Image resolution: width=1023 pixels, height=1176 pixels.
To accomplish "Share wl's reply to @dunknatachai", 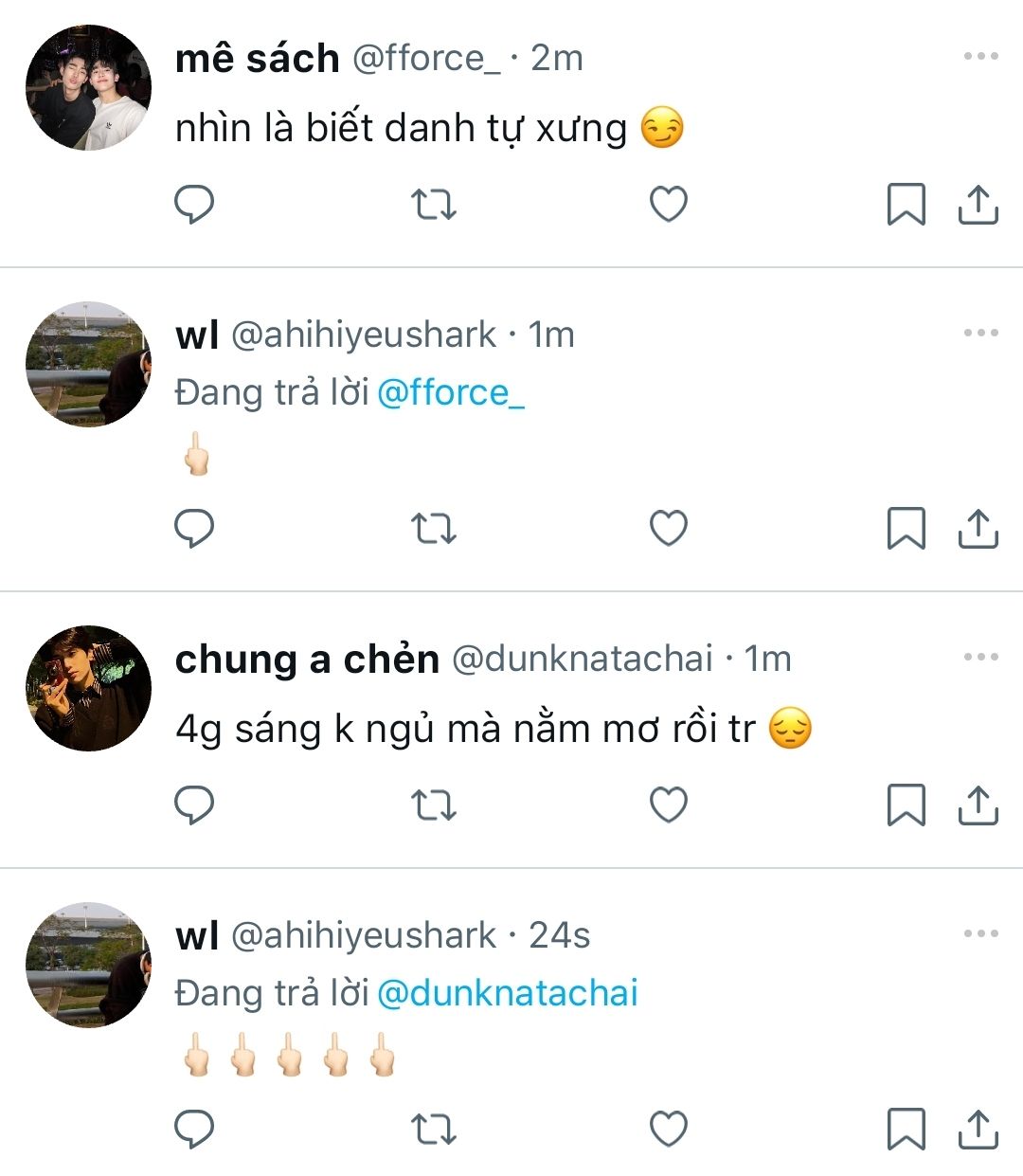I will [x=978, y=1129].
